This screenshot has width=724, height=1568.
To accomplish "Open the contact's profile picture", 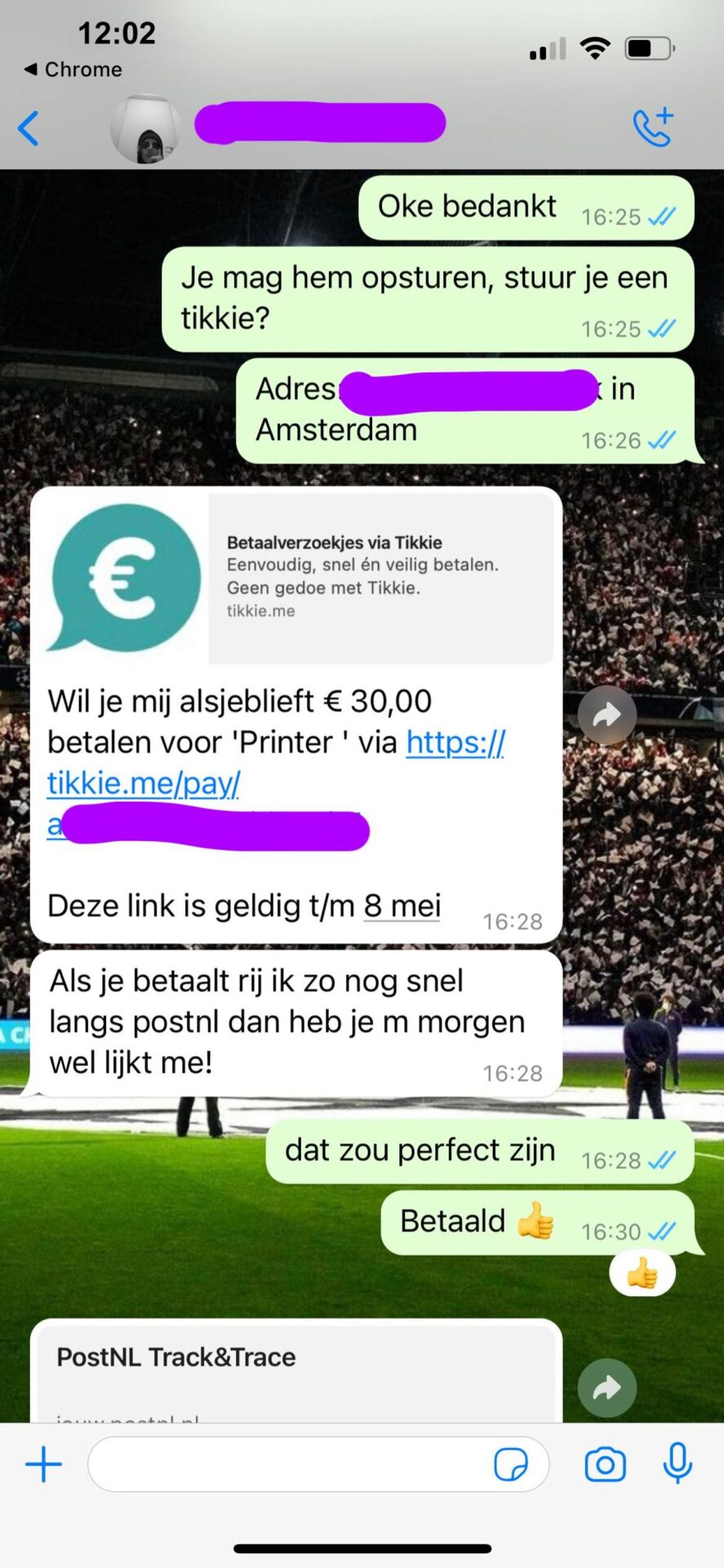I will pos(145,128).
